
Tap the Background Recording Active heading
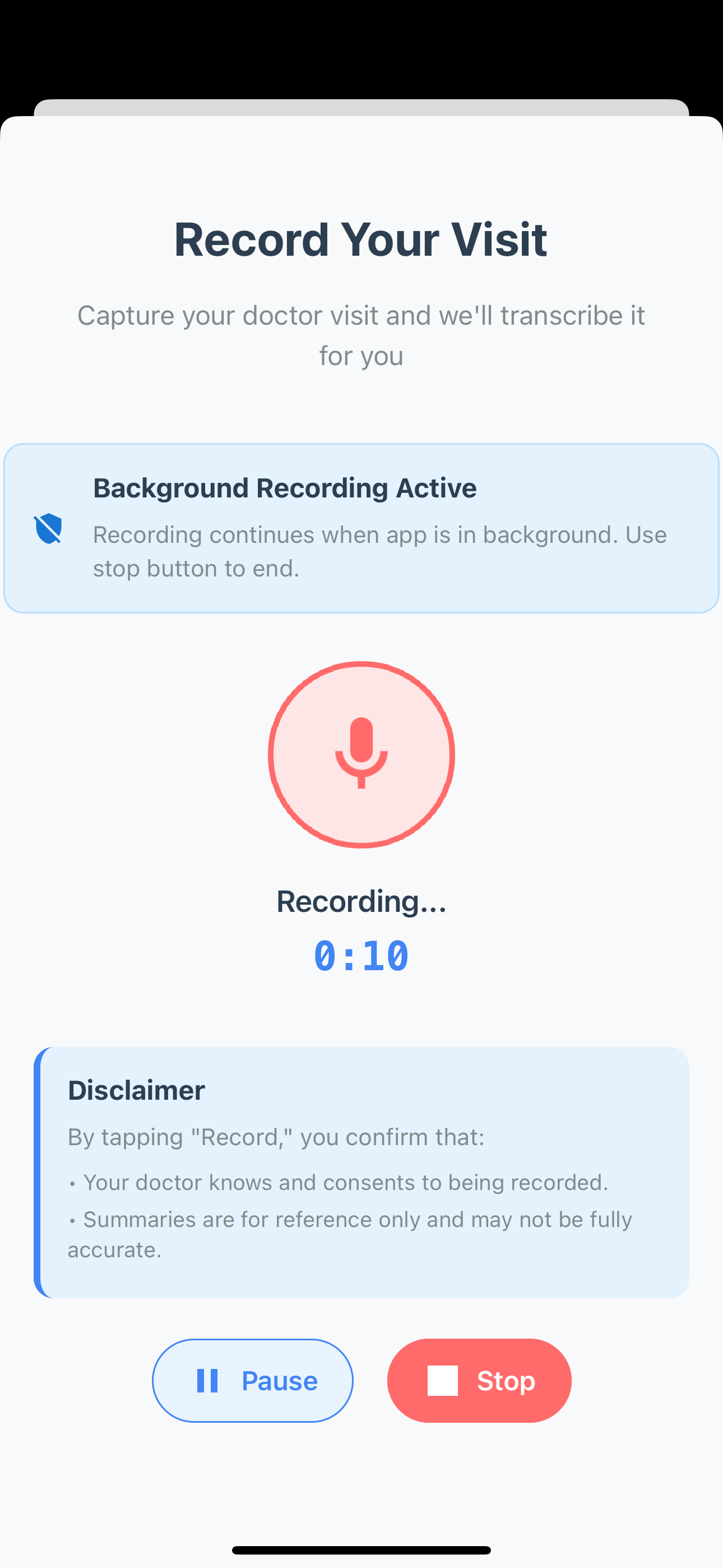(285, 487)
